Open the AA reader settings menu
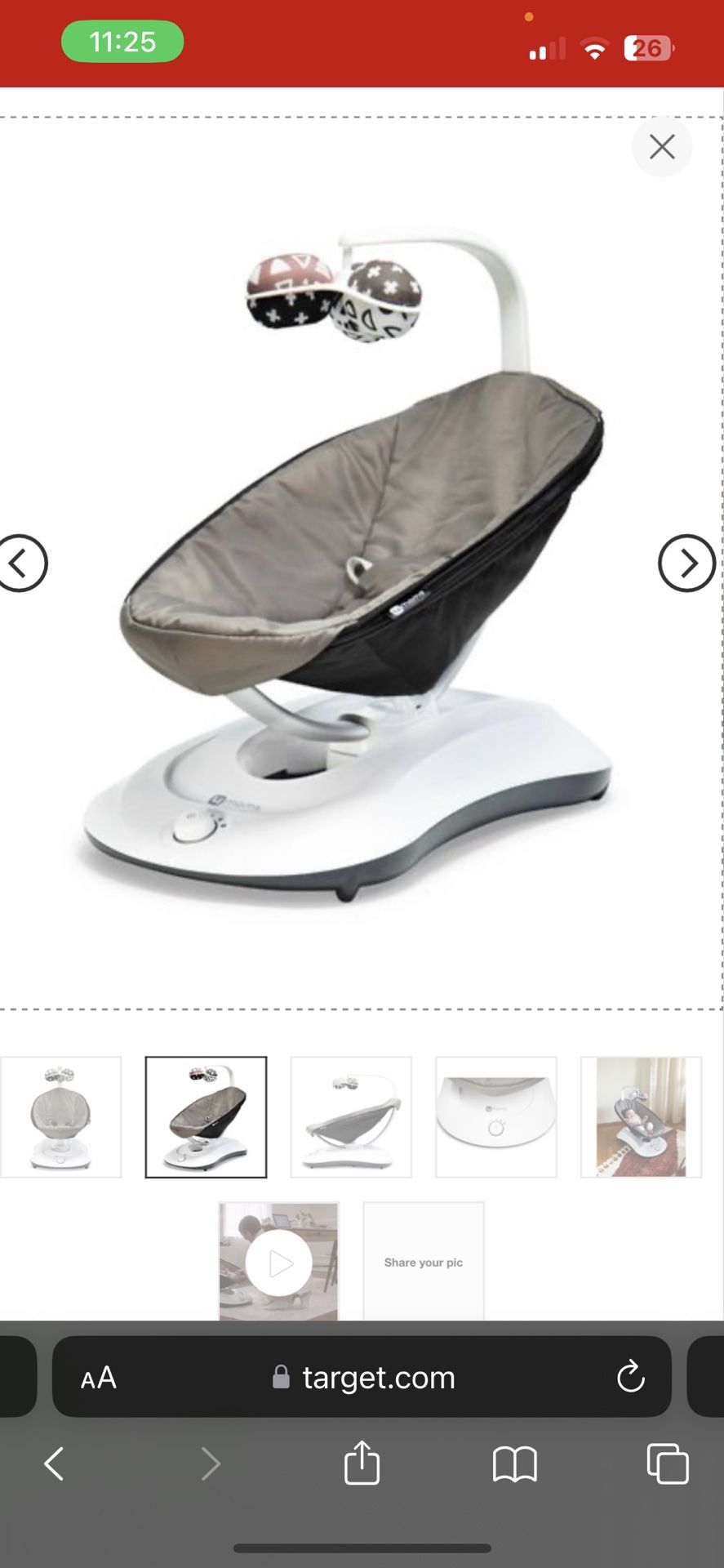The height and width of the screenshot is (1568, 724). click(x=99, y=1378)
